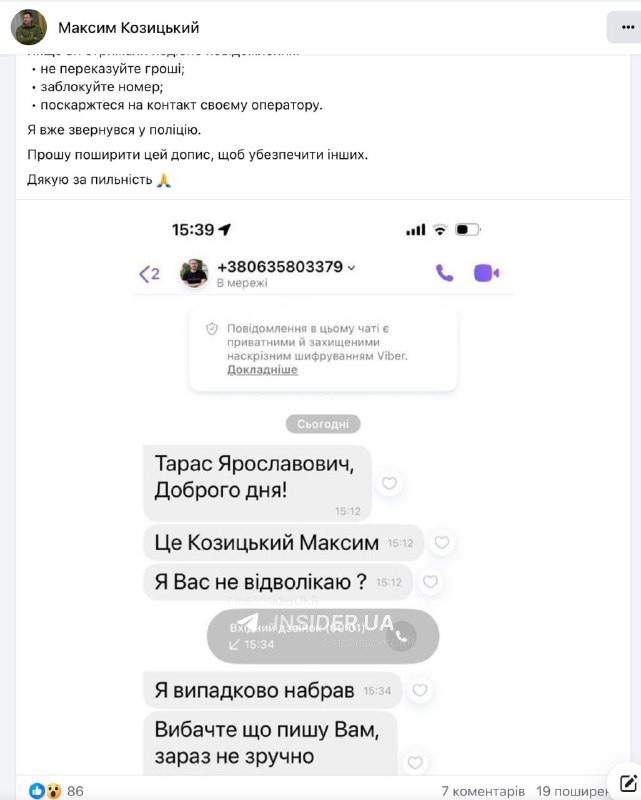This screenshot has height=800, width=641.
Task: Start a new message with the compose icon
Action: pos(628,782)
